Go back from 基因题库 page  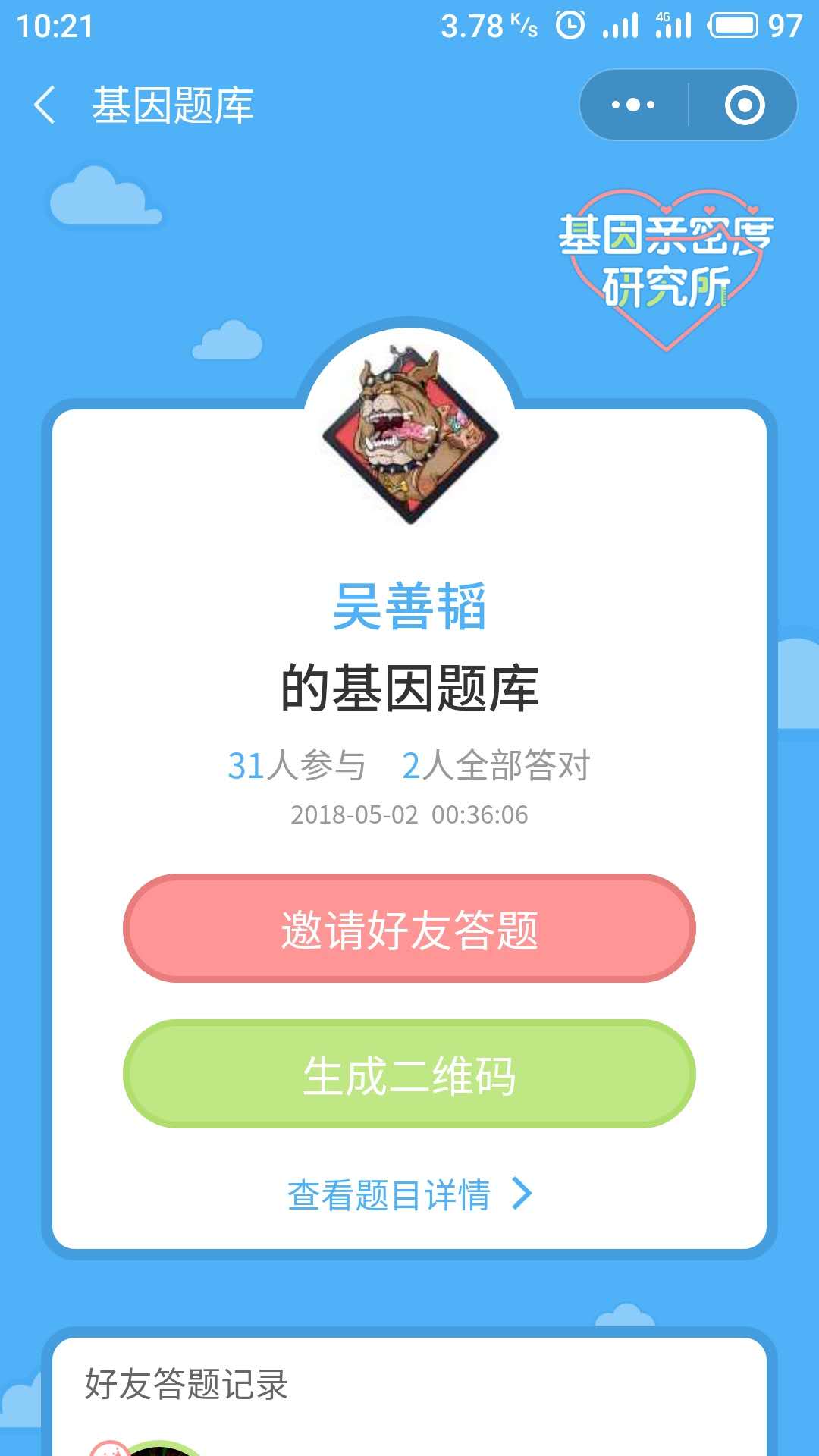(45, 105)
